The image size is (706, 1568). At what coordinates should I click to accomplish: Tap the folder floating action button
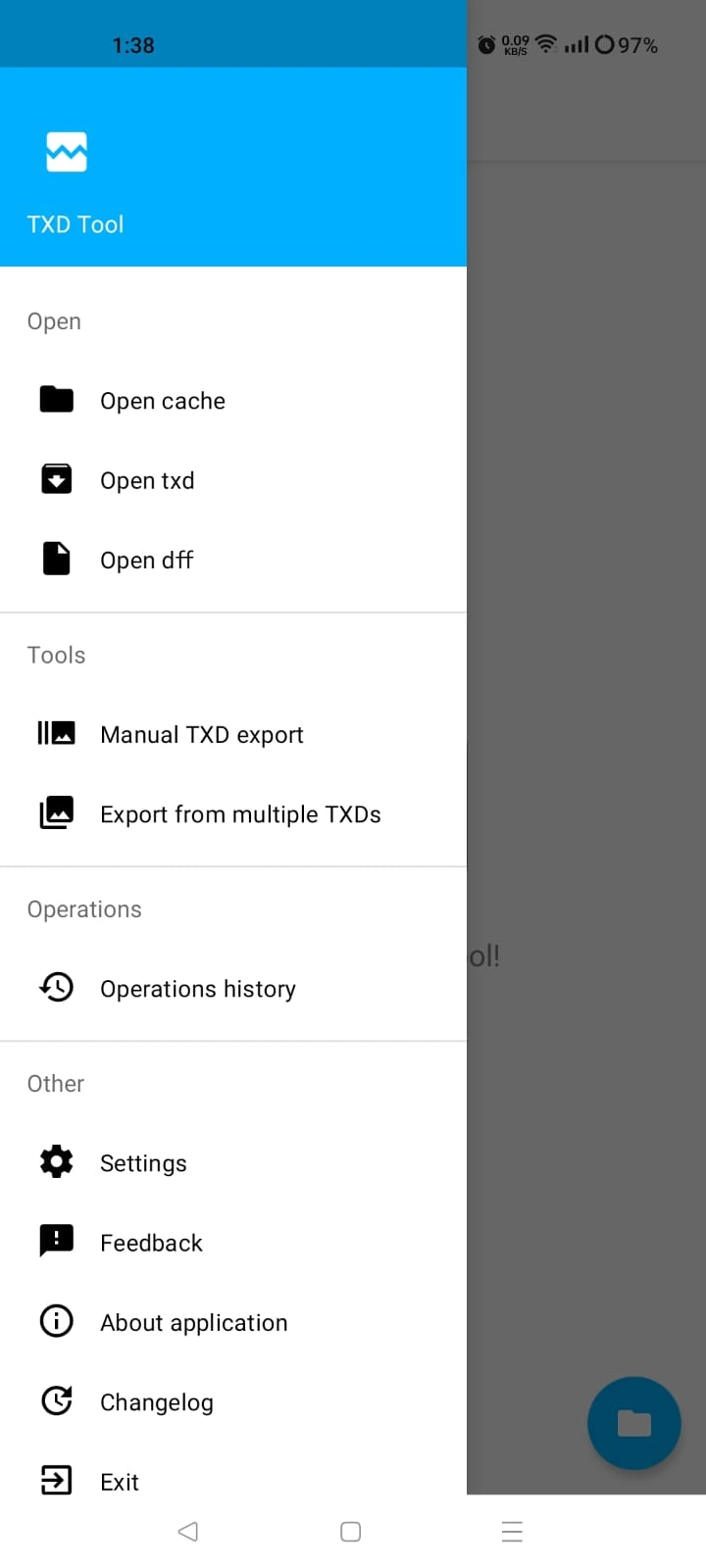tap(634, 1423)
